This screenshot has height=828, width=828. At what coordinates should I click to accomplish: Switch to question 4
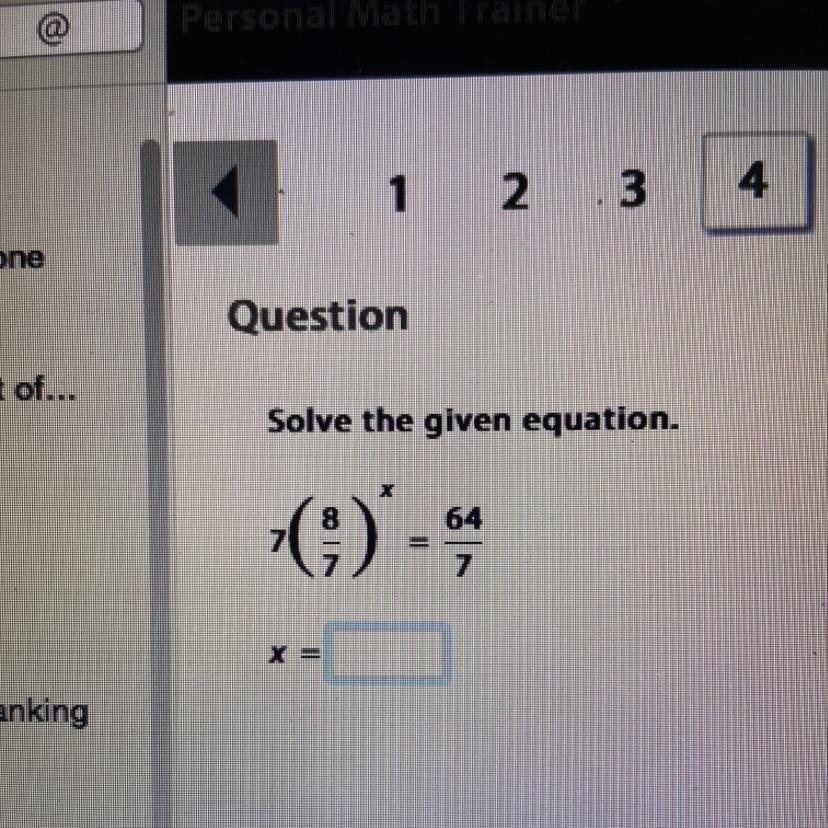753,183
